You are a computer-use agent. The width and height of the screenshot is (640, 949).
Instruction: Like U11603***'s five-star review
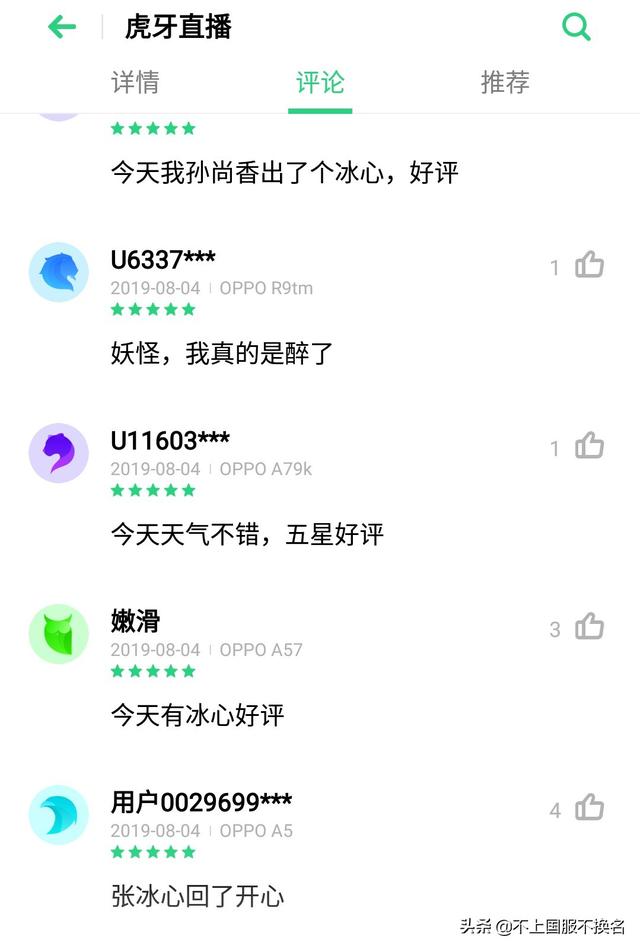(x=590, y=447)
